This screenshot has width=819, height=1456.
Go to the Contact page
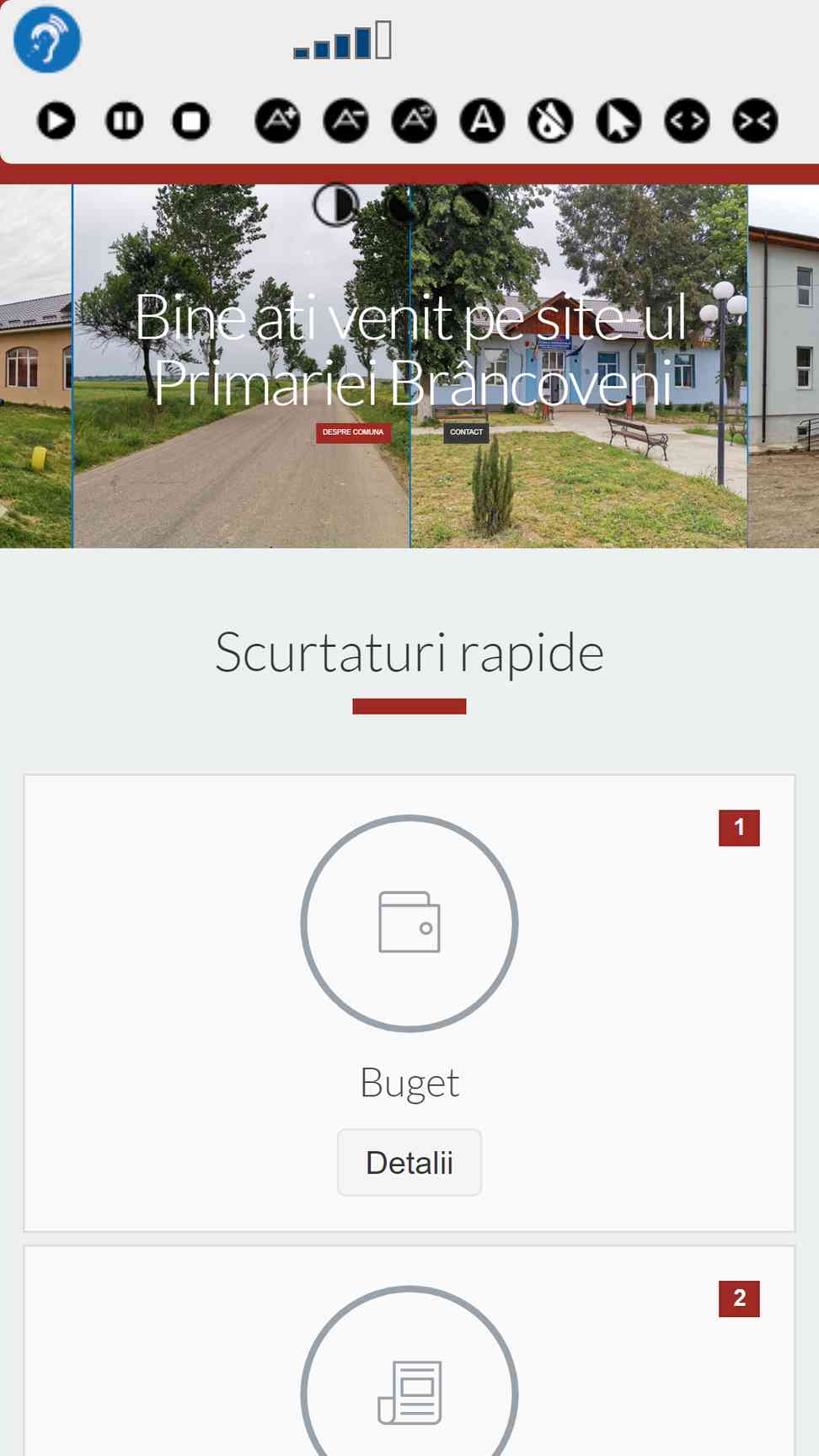466,432
